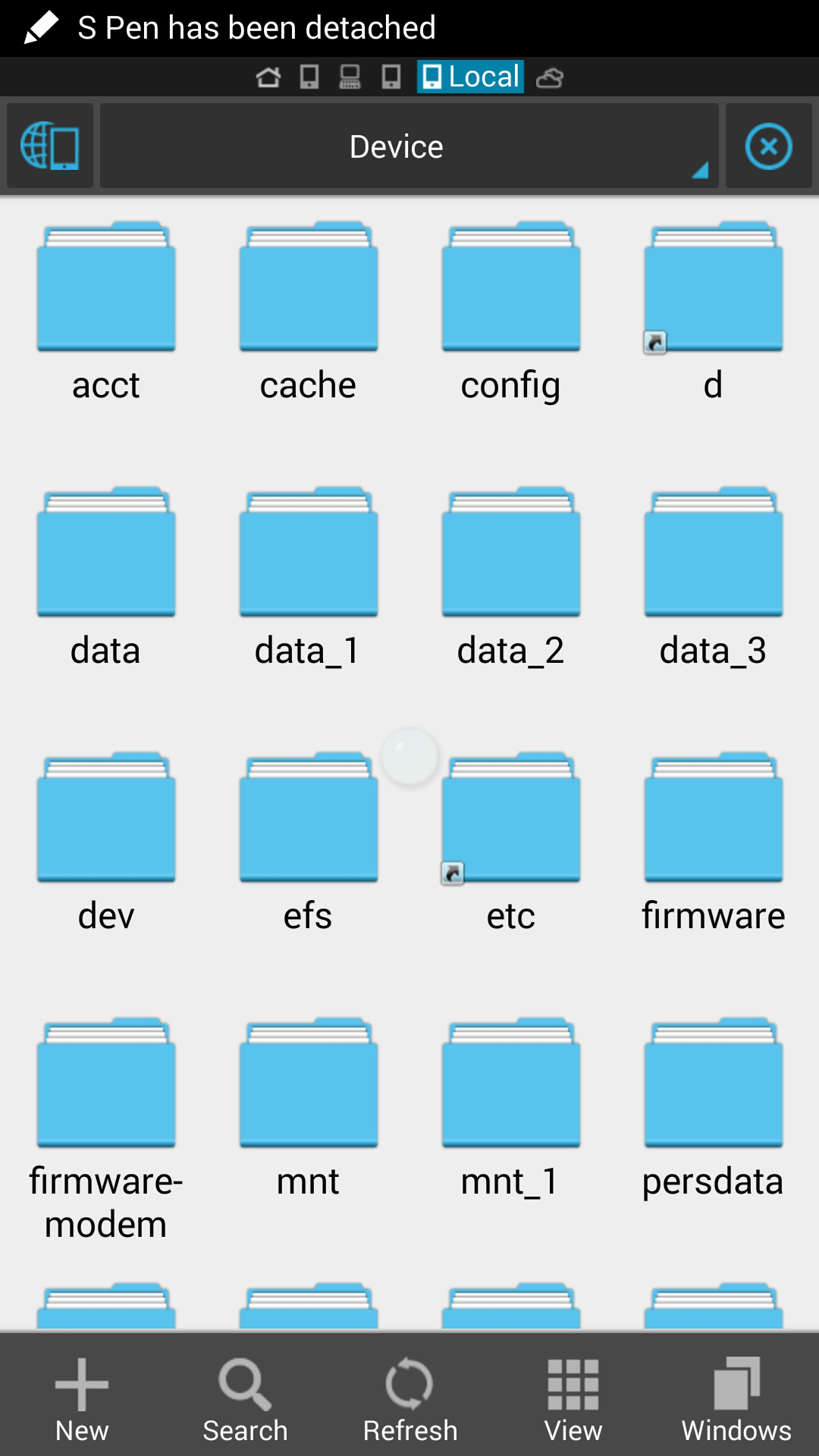
Task: Open the acct folder
Action: (x=106, y=287)
